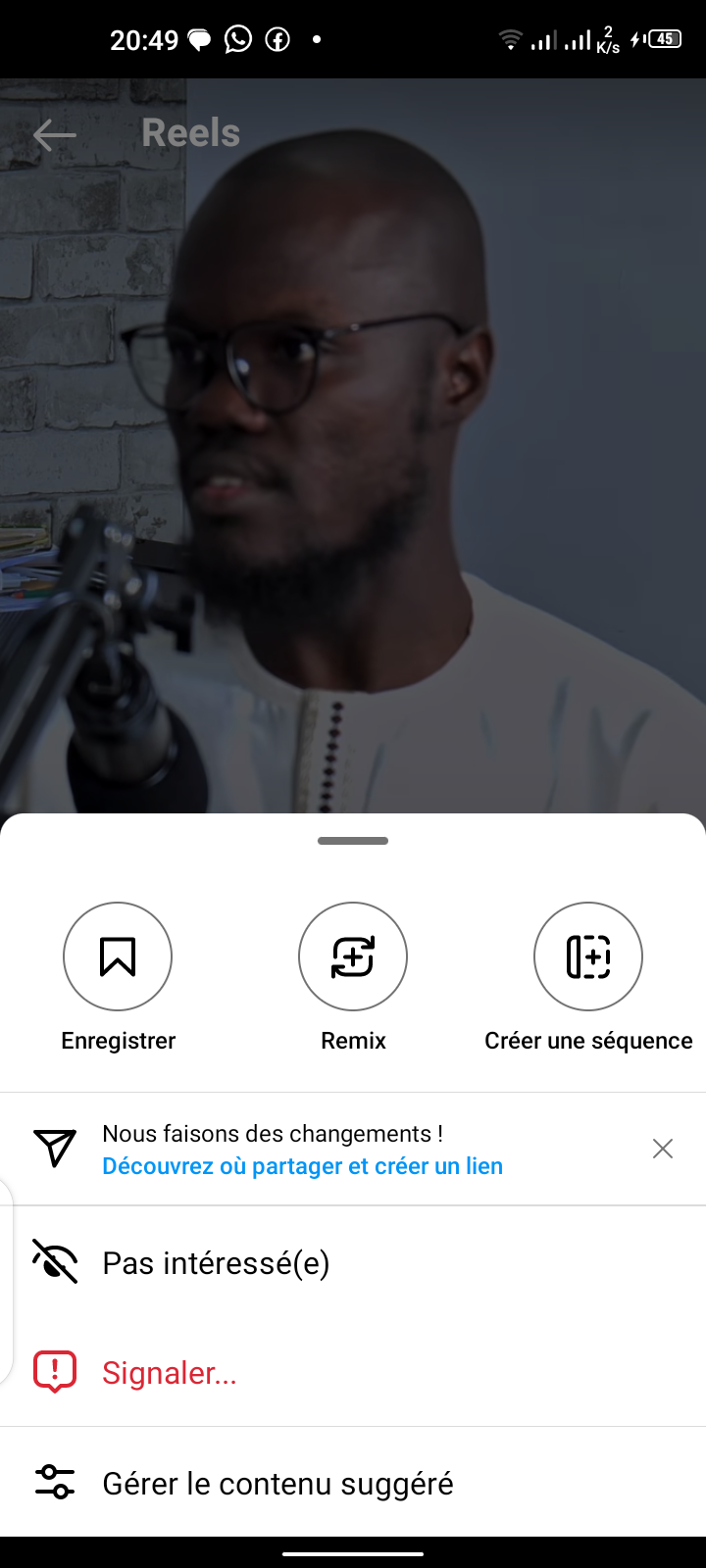Viewport: 706px width, 1568px height.
Task: Open Gérer le contenu suggéré
Action: pos(277,1484)
